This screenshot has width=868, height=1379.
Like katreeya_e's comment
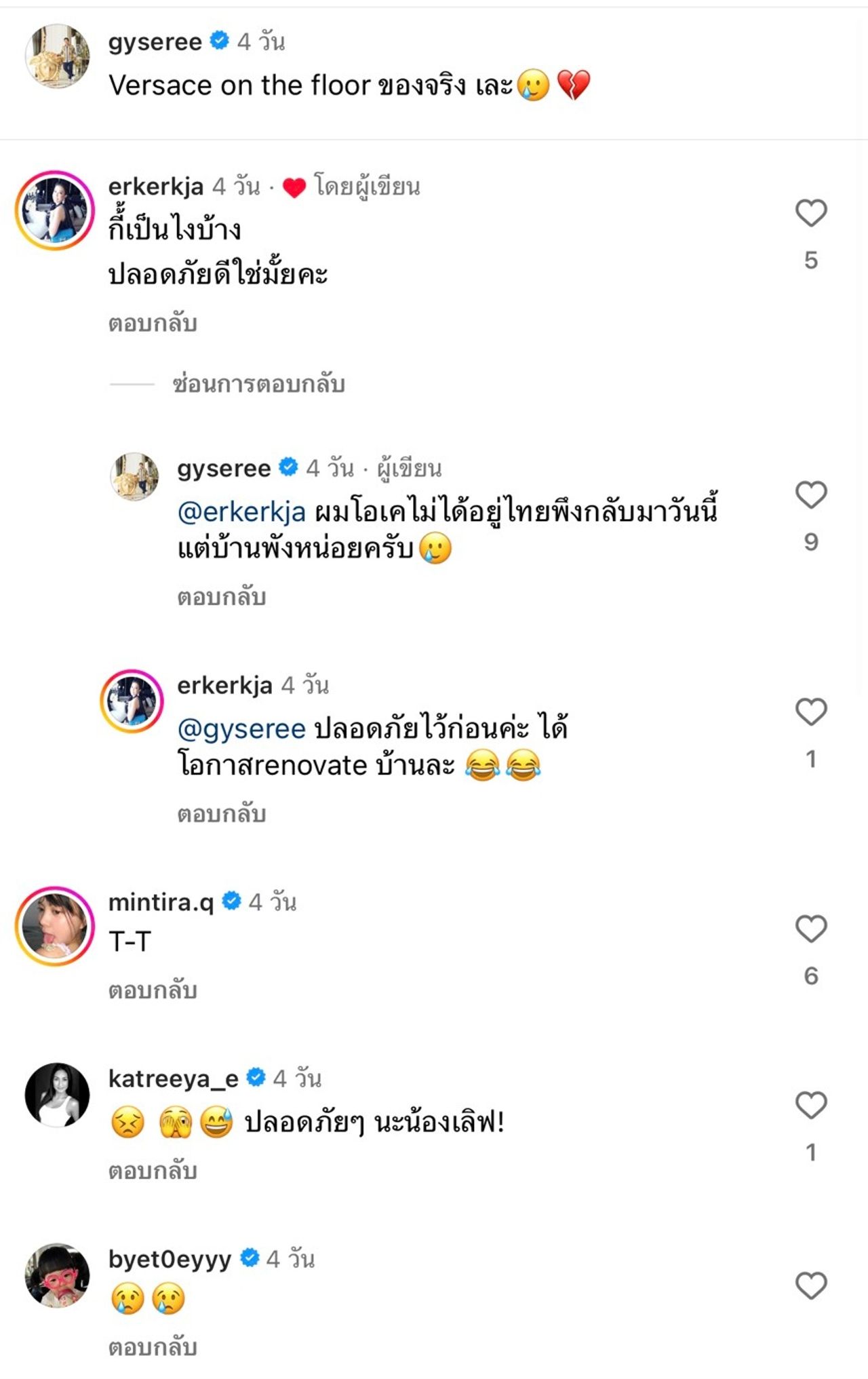click(810, 1106)
